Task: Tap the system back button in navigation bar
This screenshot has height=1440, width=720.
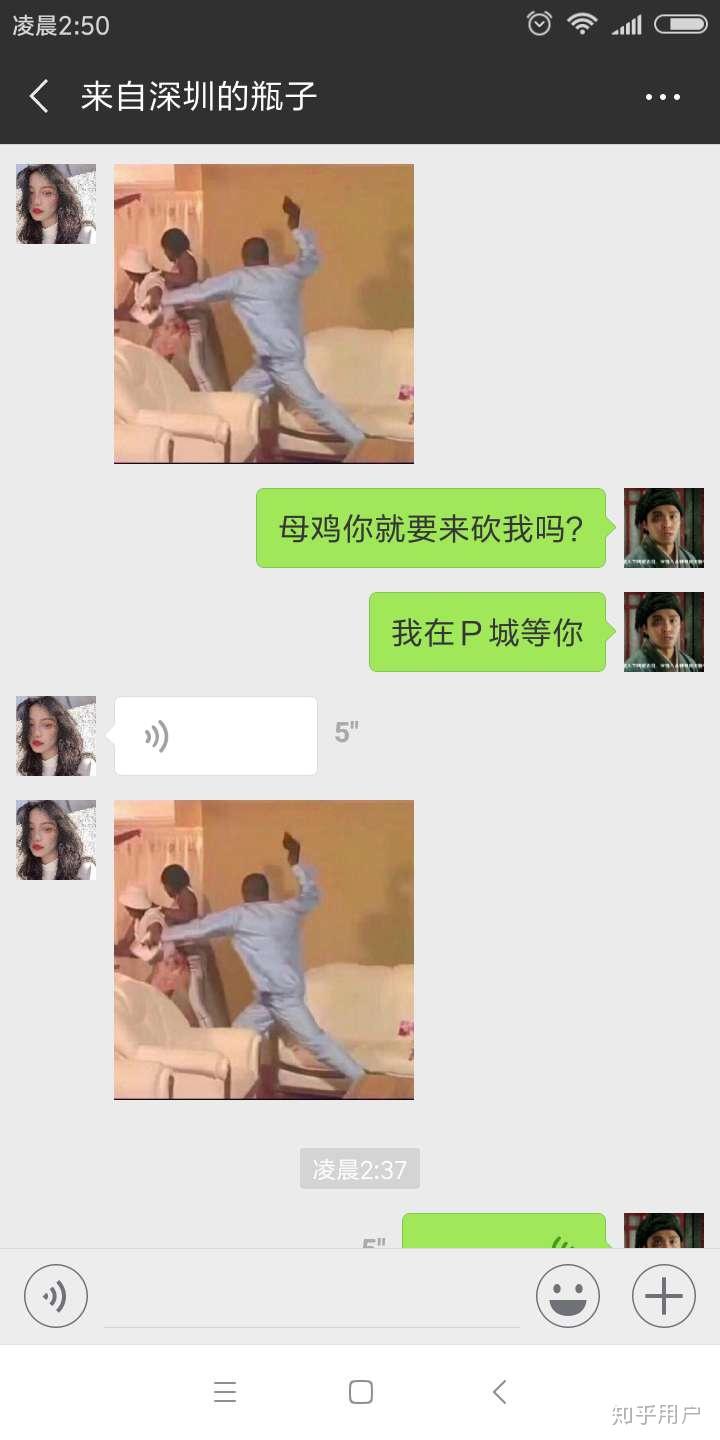Action: [x=499, y=1392]
